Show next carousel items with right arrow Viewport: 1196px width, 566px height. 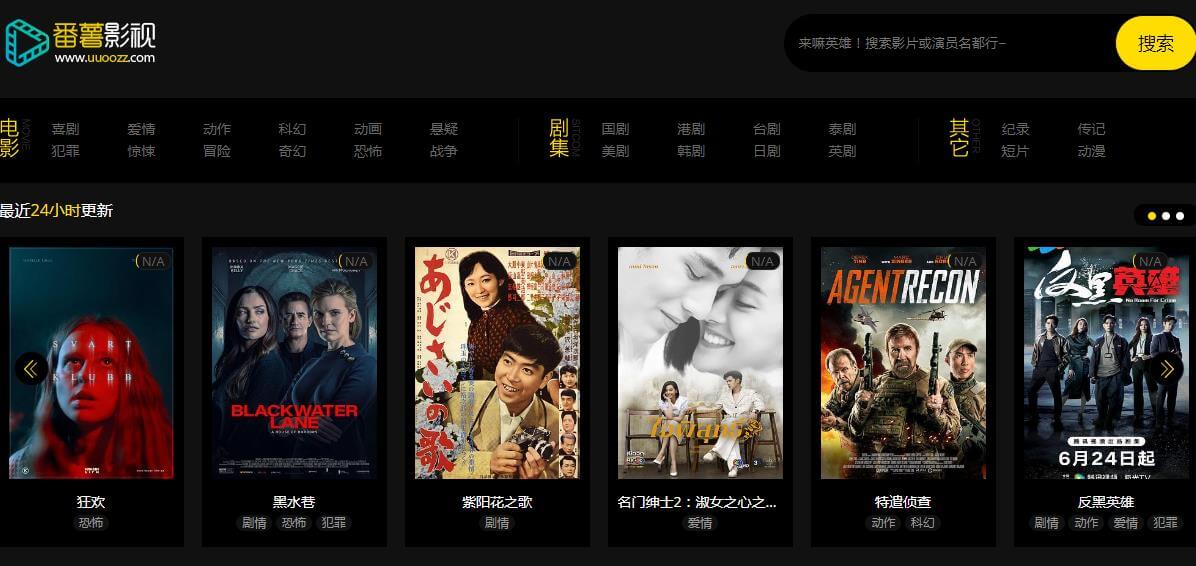1165,369
